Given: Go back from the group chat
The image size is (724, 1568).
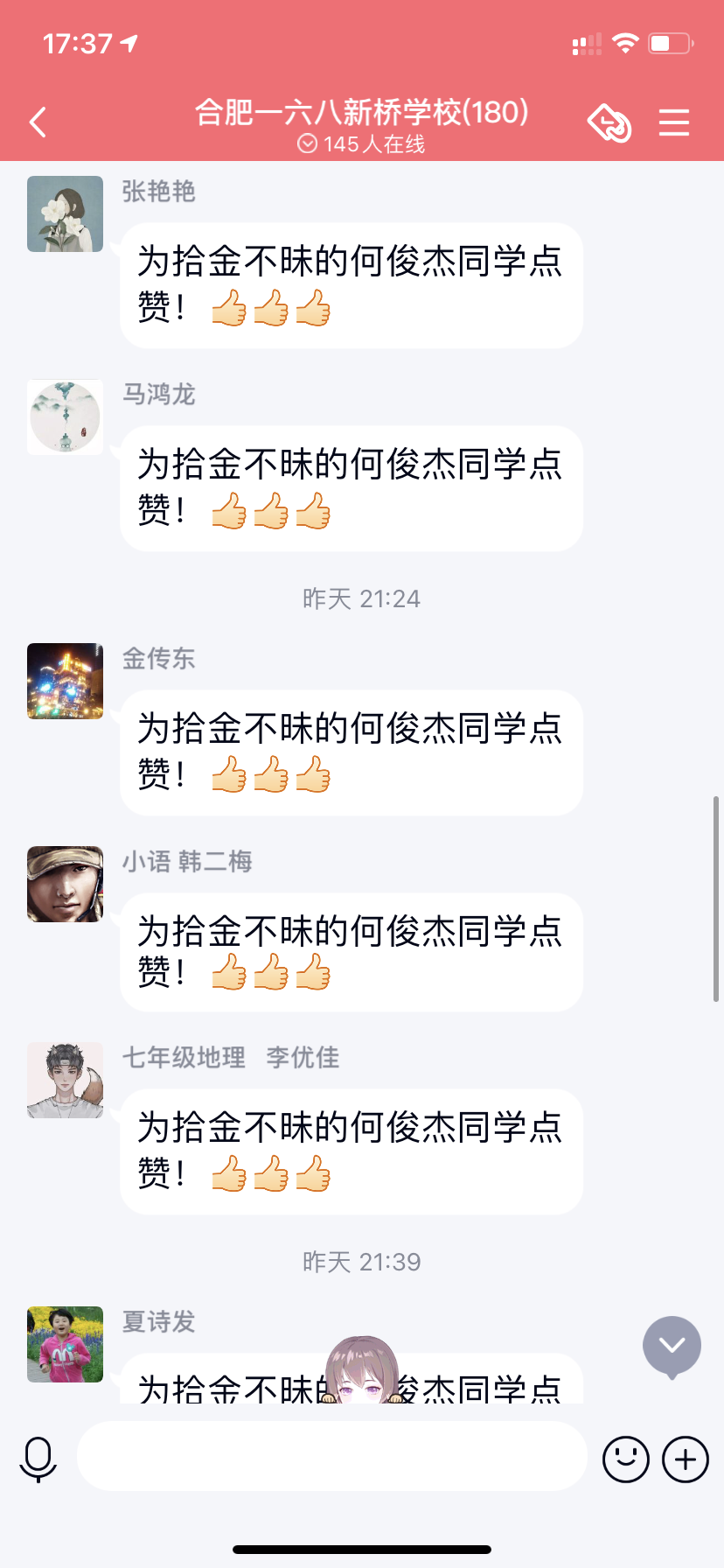Looking at the screenshot, I should [x=38, y=122].
